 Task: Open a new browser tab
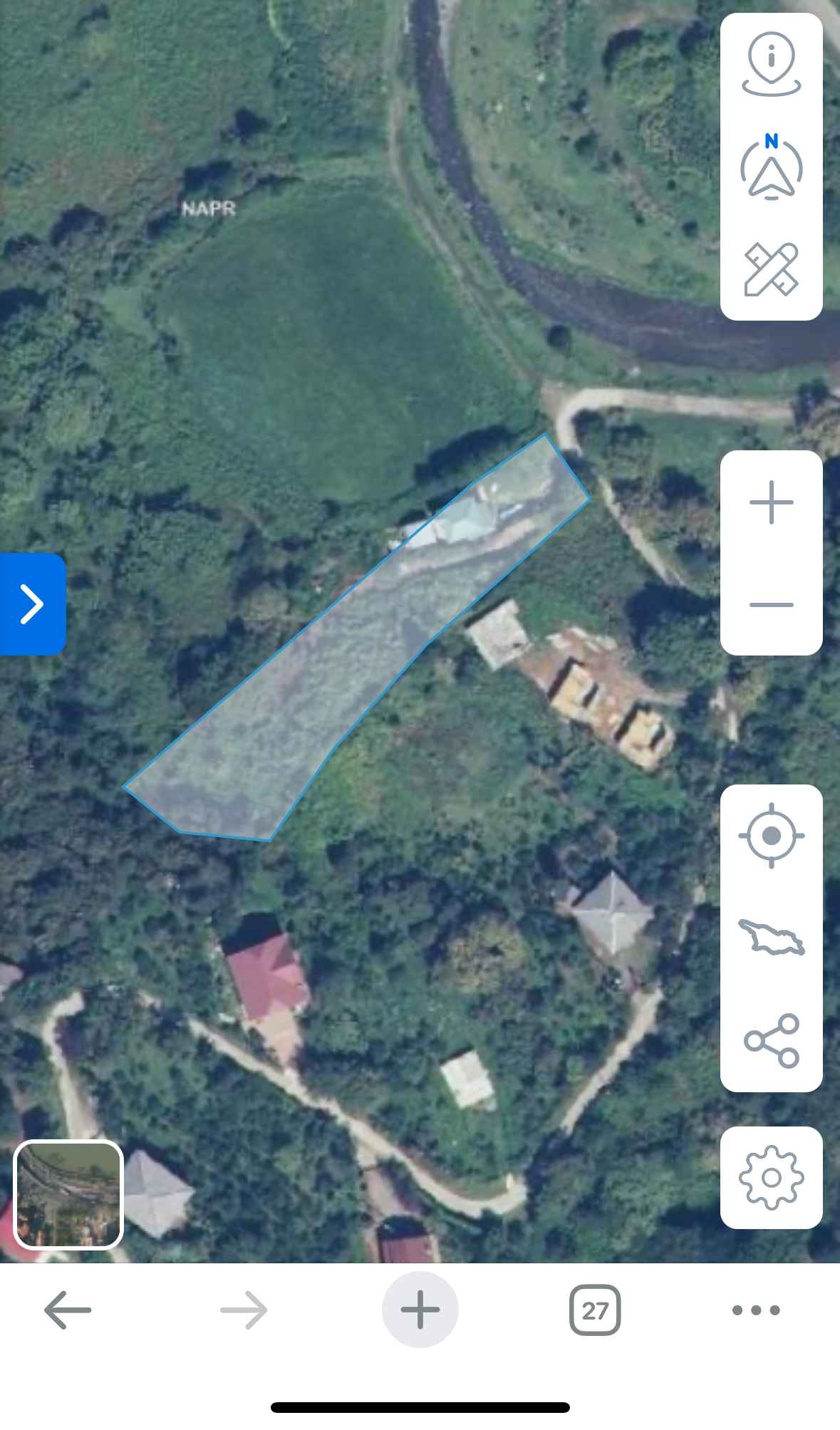pyautogui.click(x=420, y=1310)
